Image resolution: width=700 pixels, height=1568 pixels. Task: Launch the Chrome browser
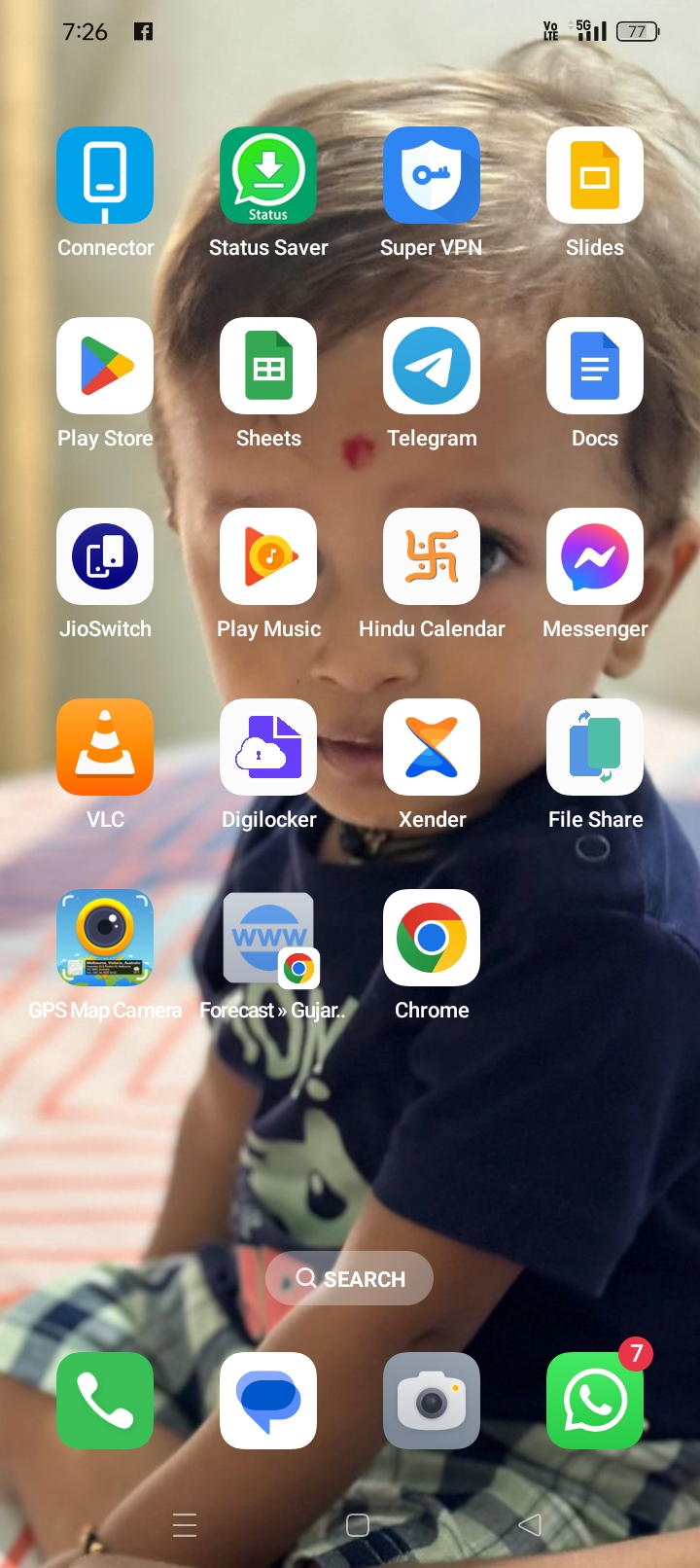click(432, 939)
